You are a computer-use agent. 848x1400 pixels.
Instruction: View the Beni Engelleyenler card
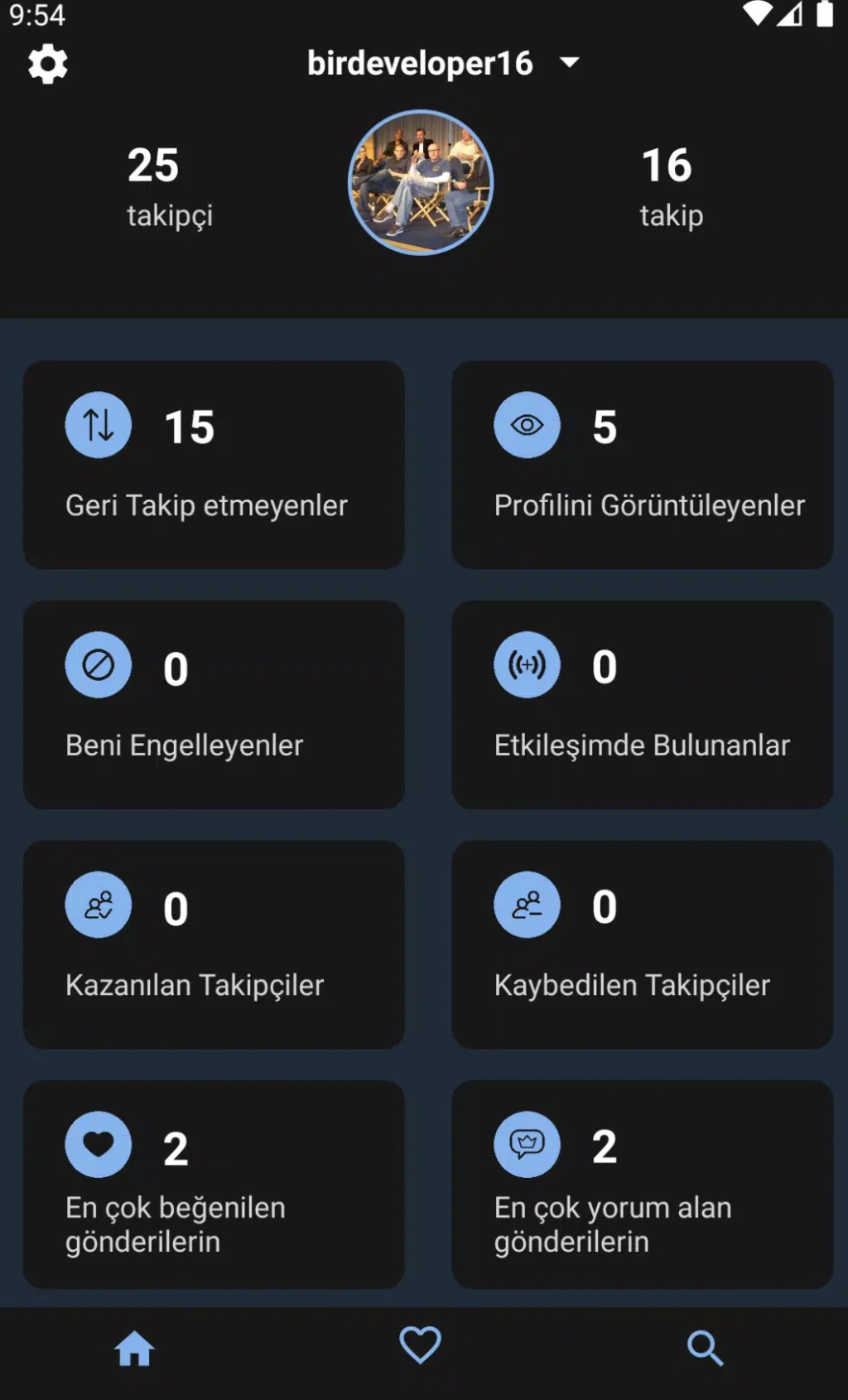[x=214, y=705]
